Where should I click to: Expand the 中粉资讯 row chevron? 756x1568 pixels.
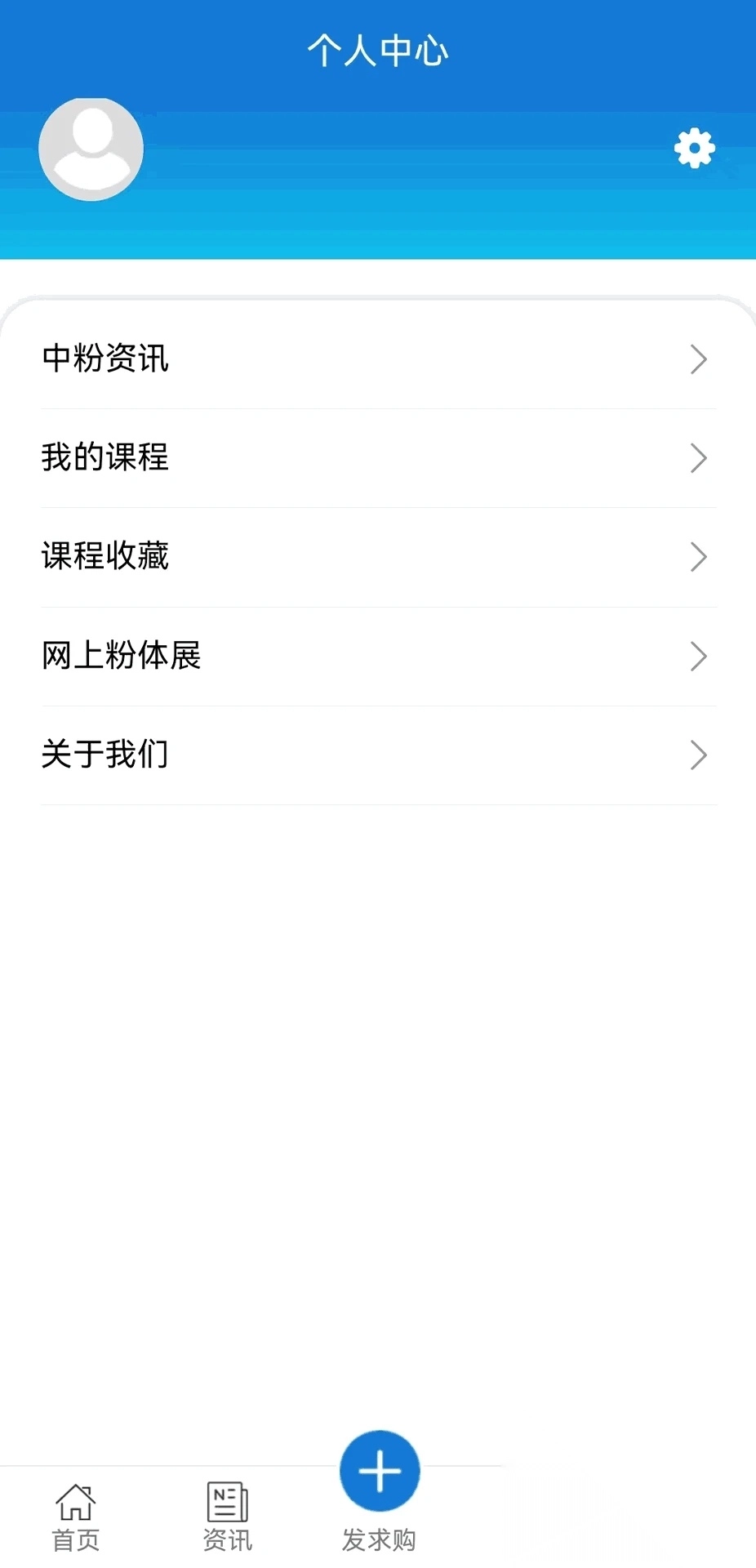tap(698, 360)
